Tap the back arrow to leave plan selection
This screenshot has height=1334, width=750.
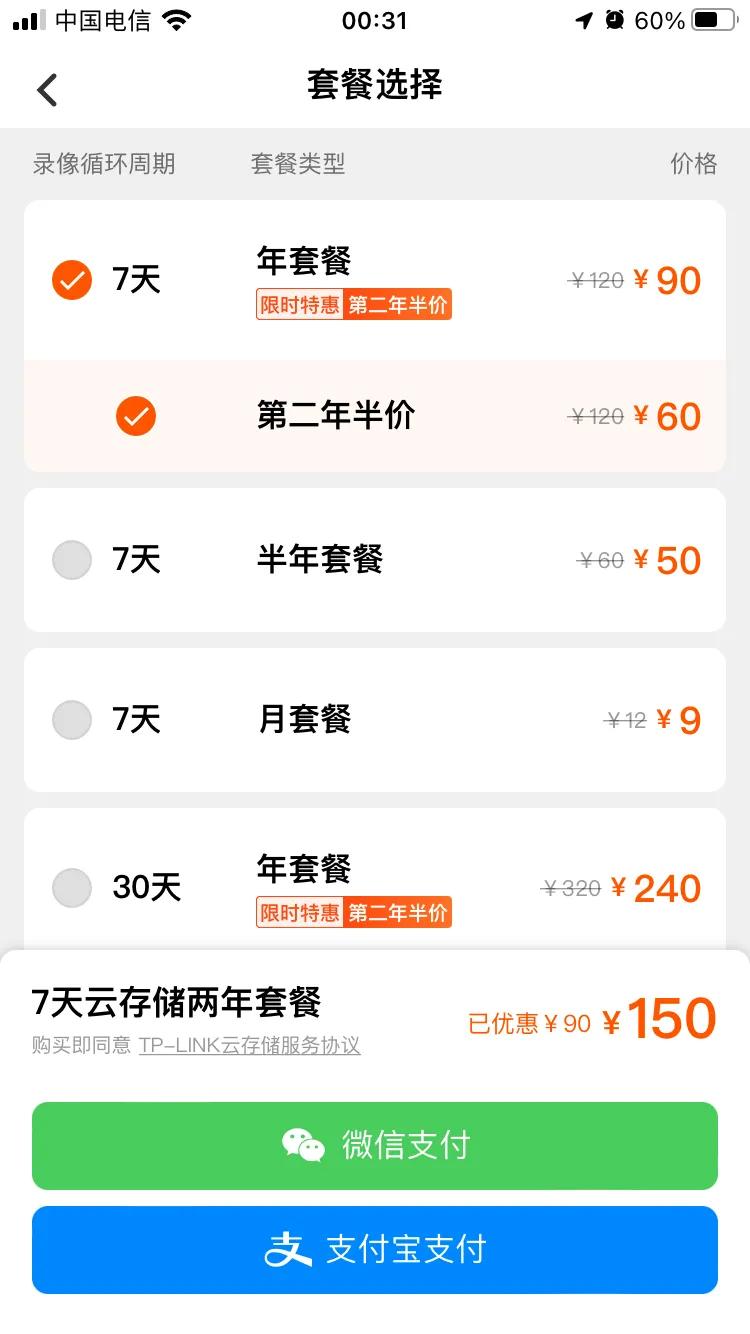[47, 89]
